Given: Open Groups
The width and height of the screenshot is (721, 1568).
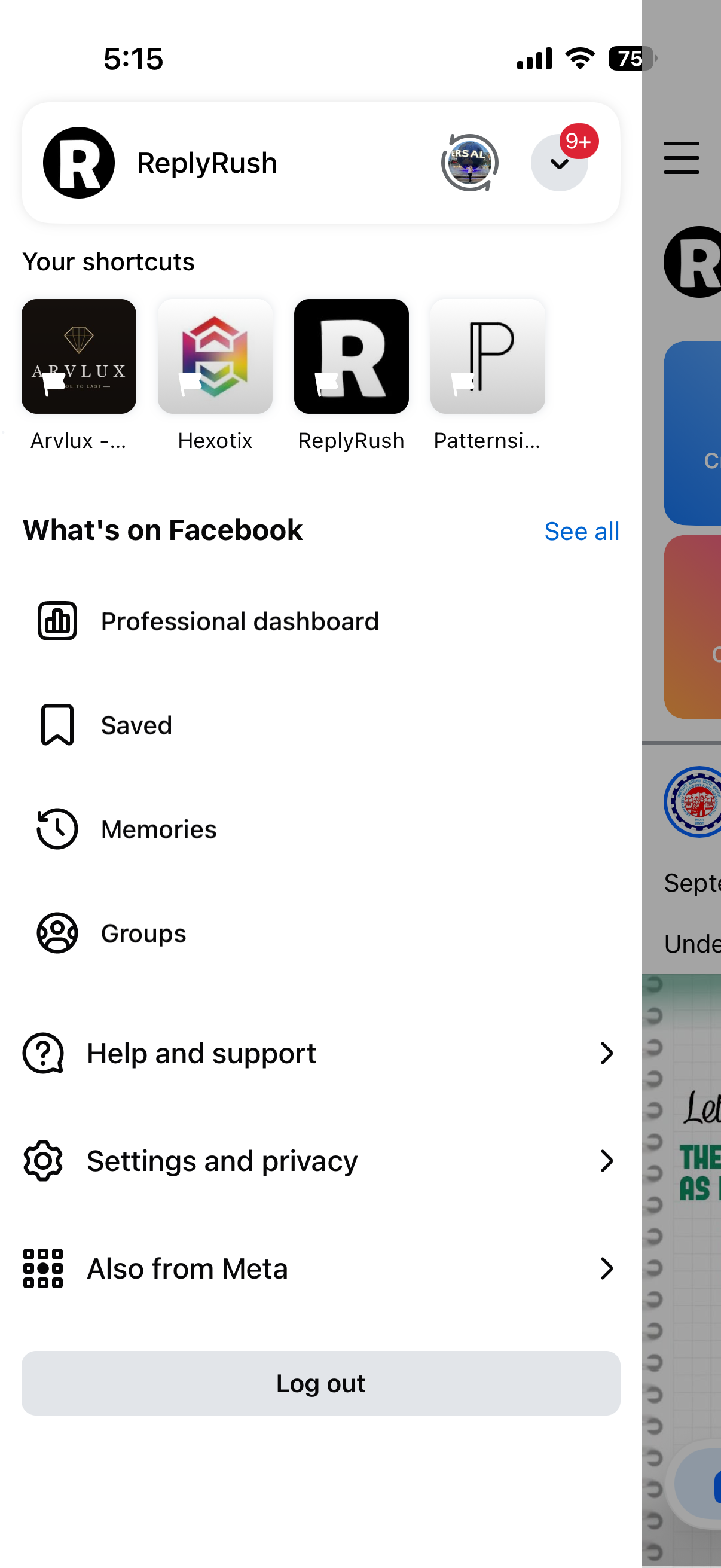Looking at the screenshot, I should coord(320,933).
